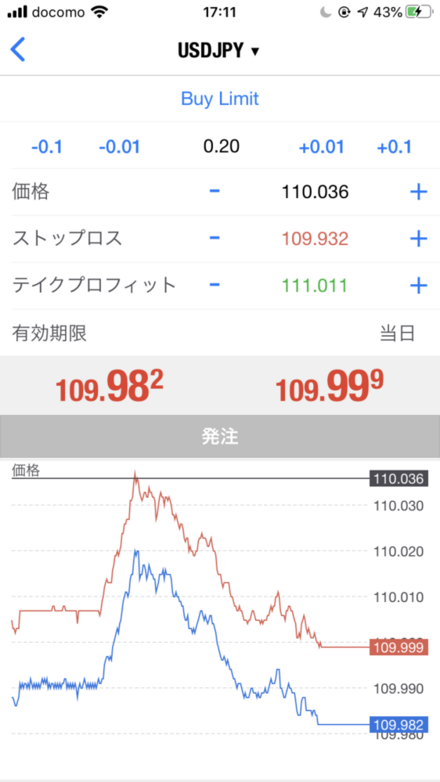Increase volume by 0.1
The image size is (440, 782).
pos(394,147)
